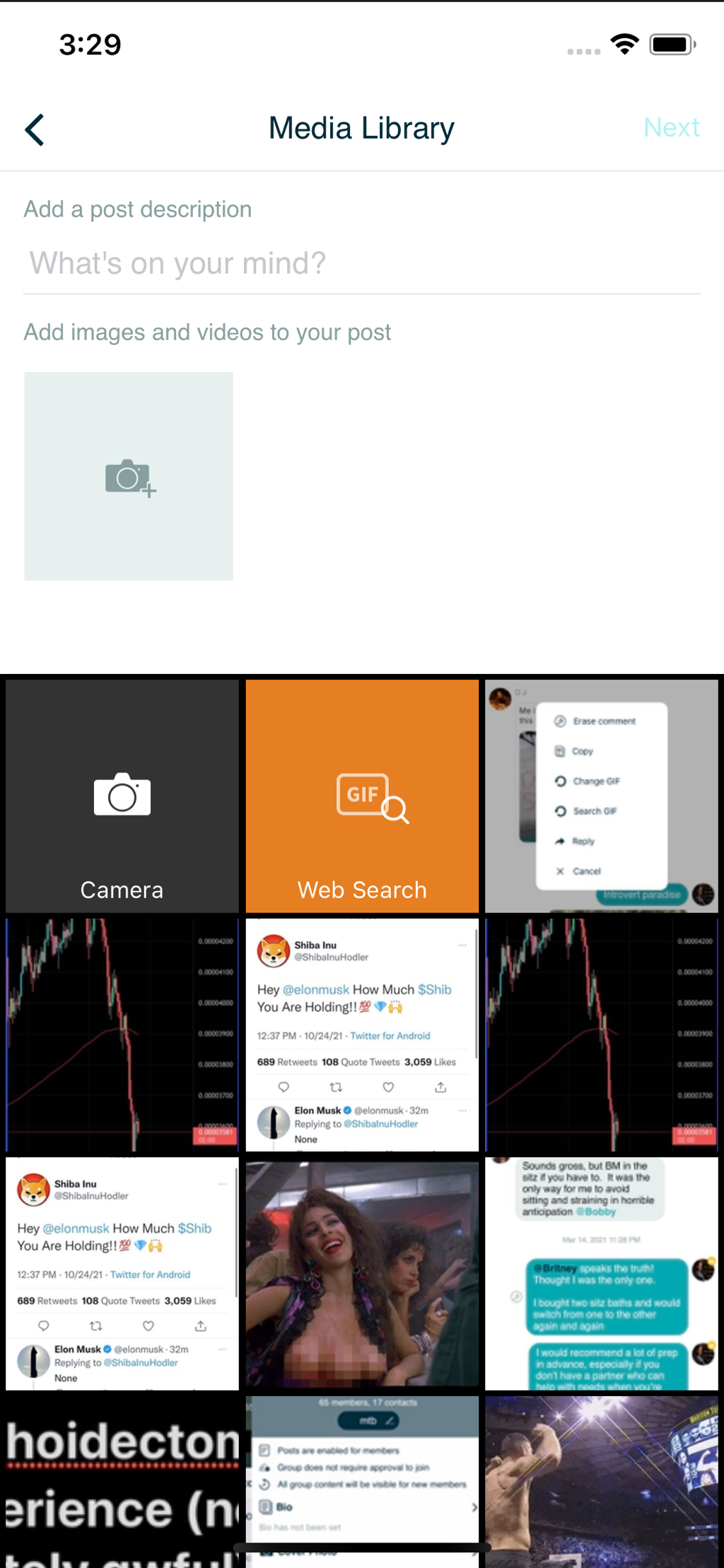This screenshot has height=1568, width=724.
Task: Select the black text image thumbnail
Action: [x=122, y=1482]
